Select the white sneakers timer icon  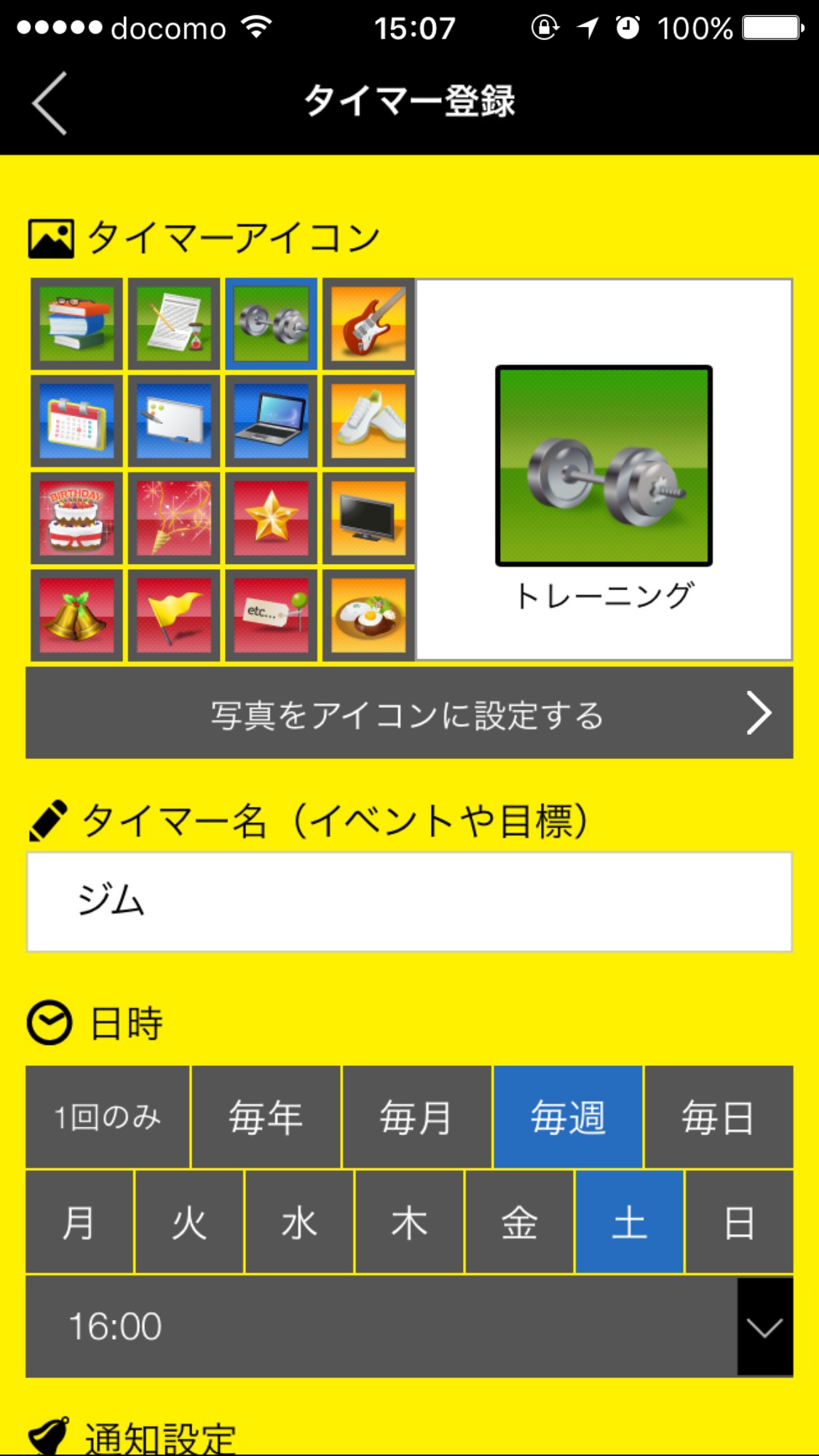click(368, 421)
